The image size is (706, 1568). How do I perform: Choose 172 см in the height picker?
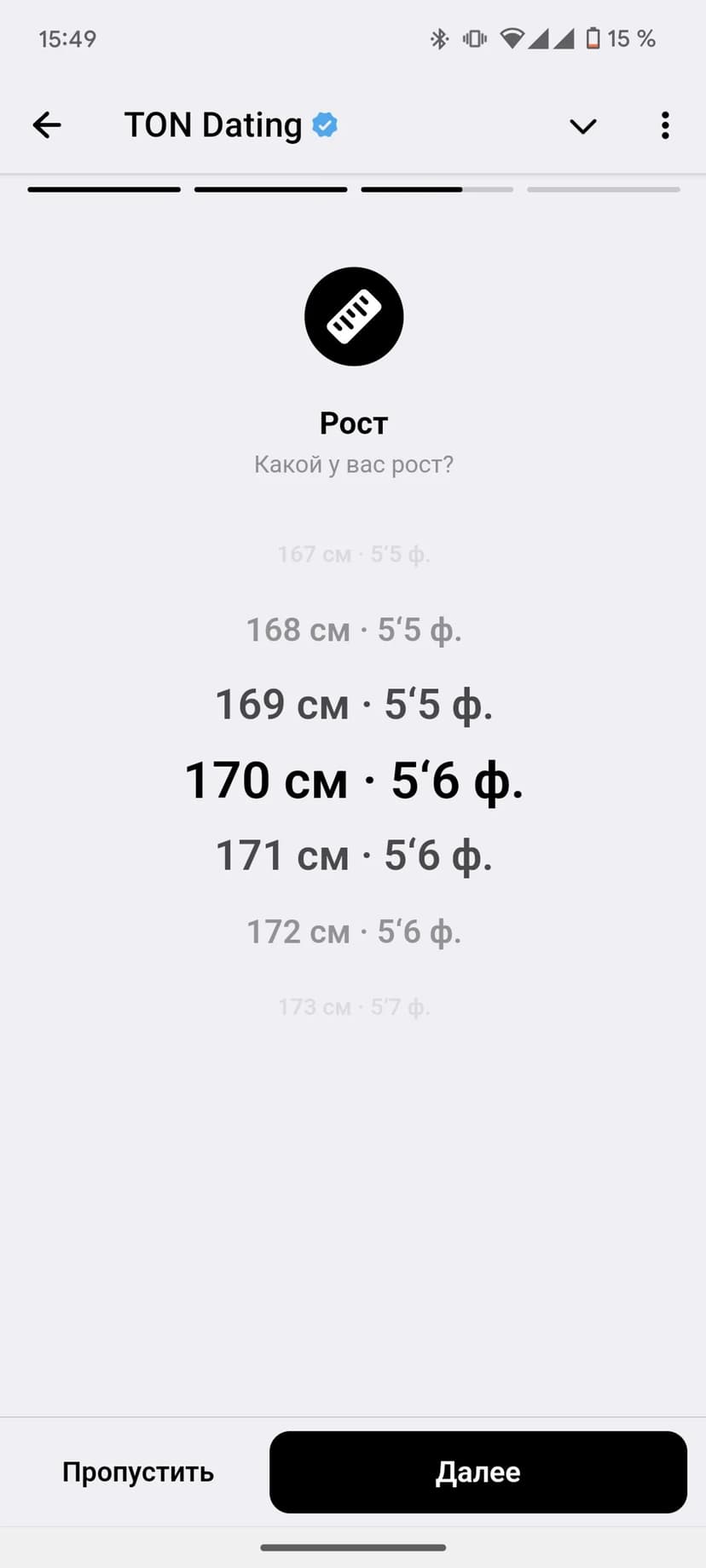coord(353,932)
